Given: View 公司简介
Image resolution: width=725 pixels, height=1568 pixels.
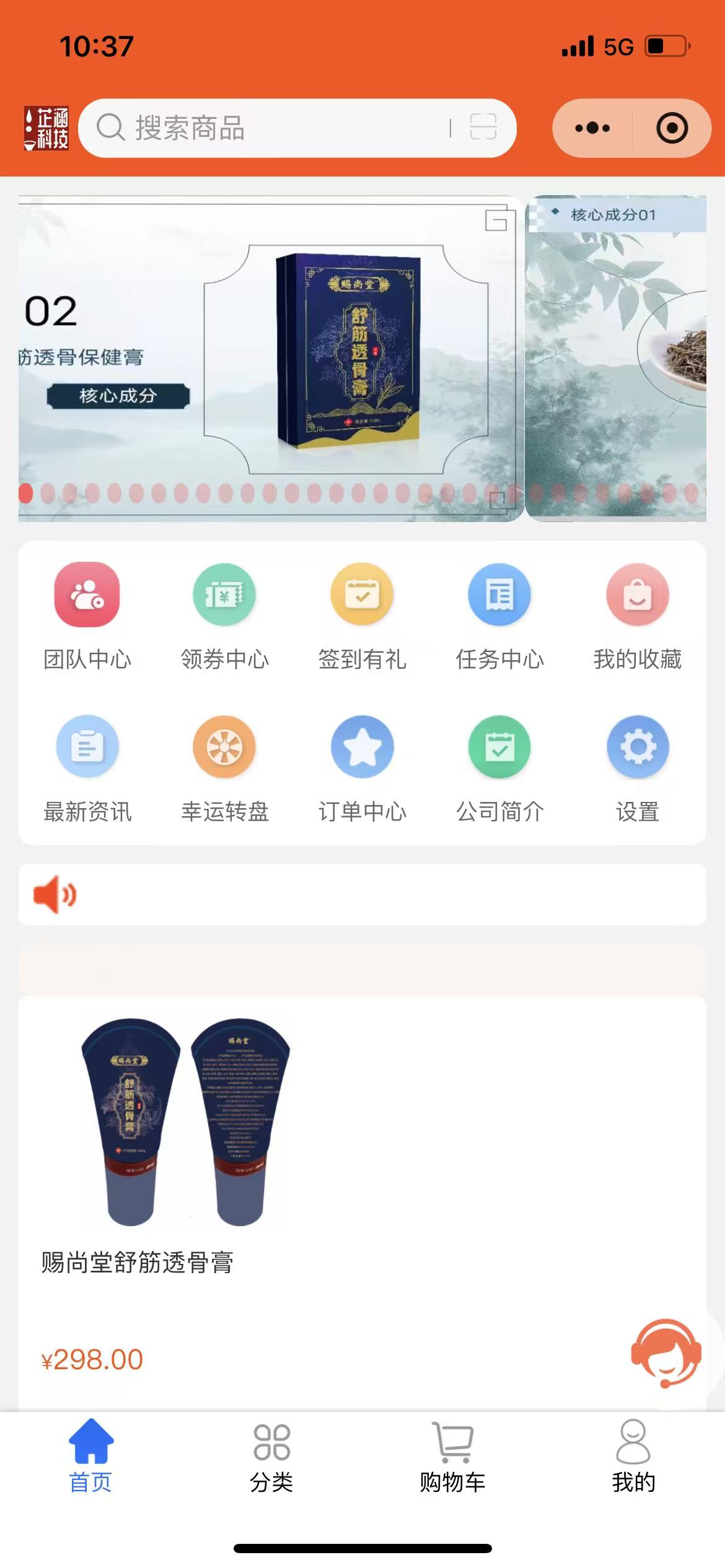Looking at the screenshot, I should (499, 769).
